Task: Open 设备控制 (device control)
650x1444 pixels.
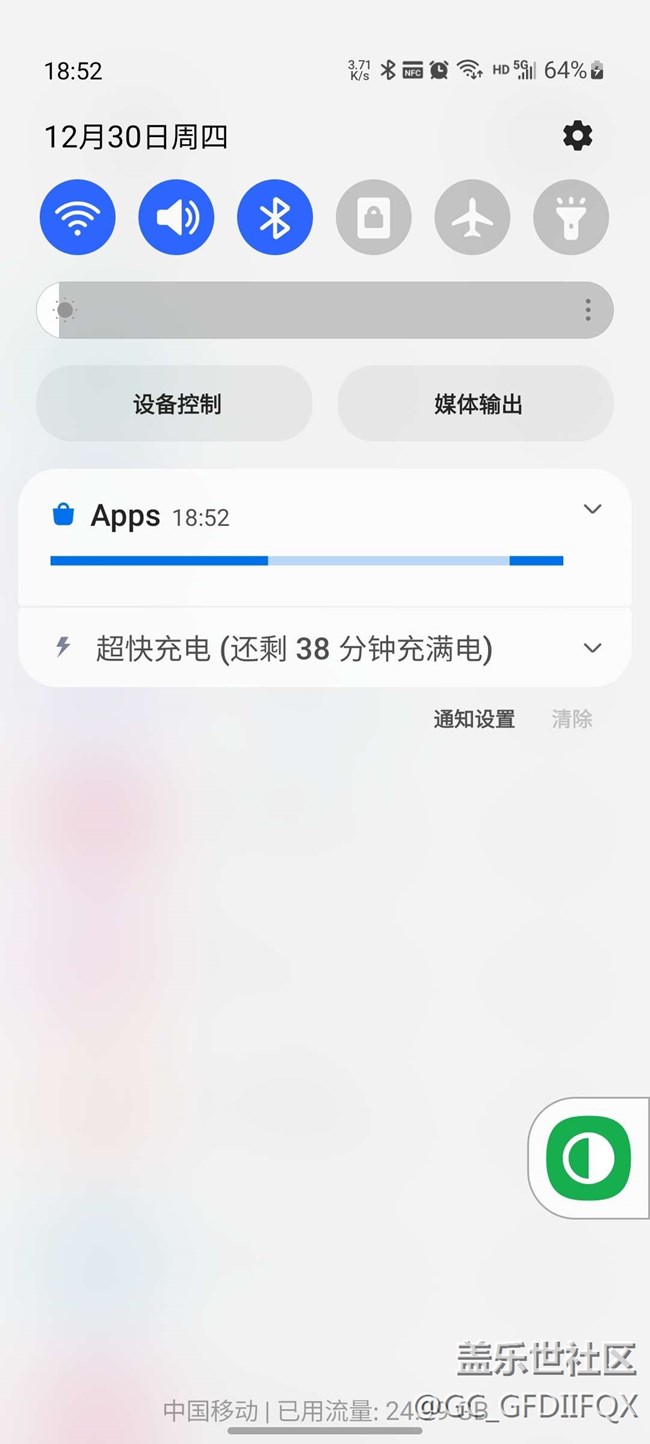Action: click(175, 404)
